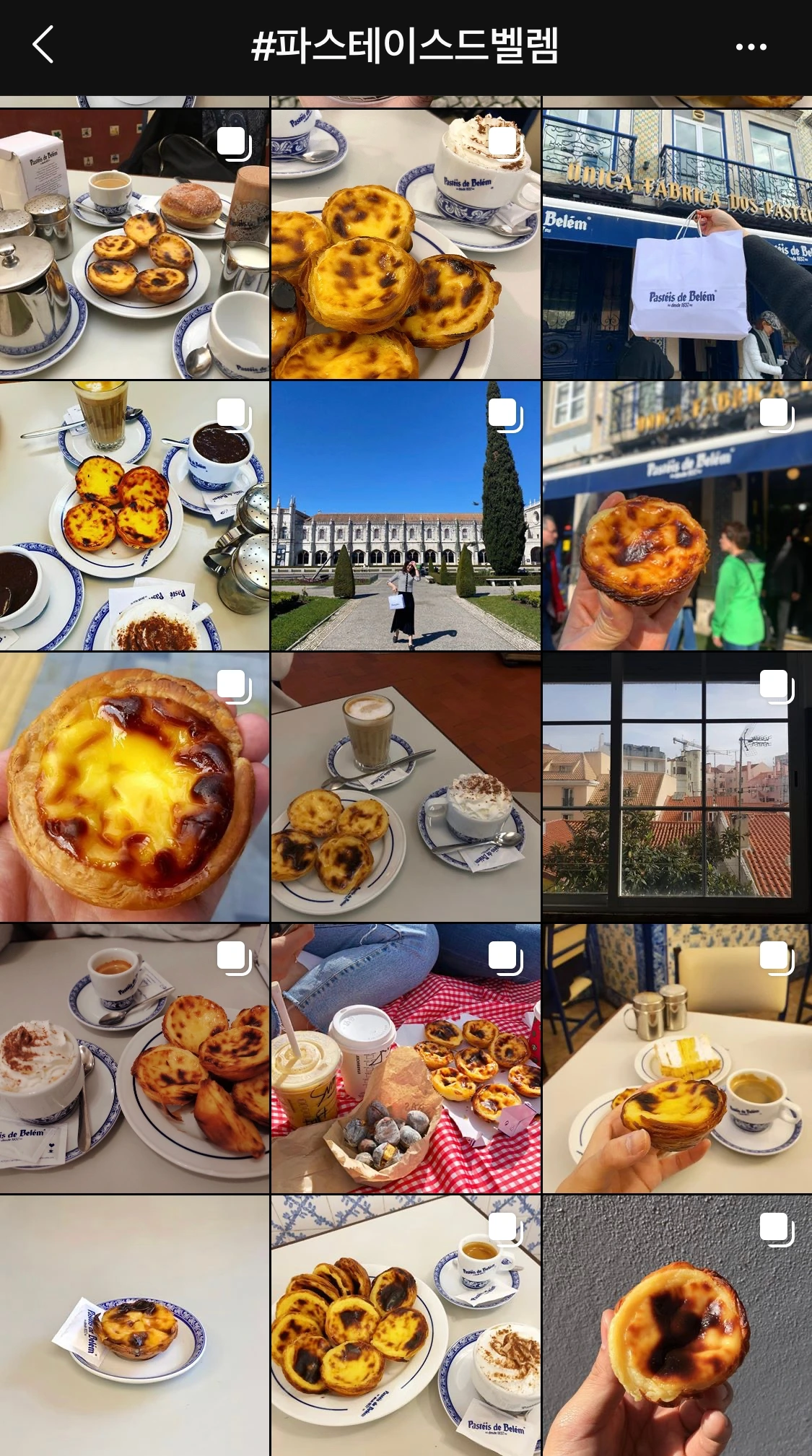Open the rooftop view through the window post

click(x=676, y=787)
